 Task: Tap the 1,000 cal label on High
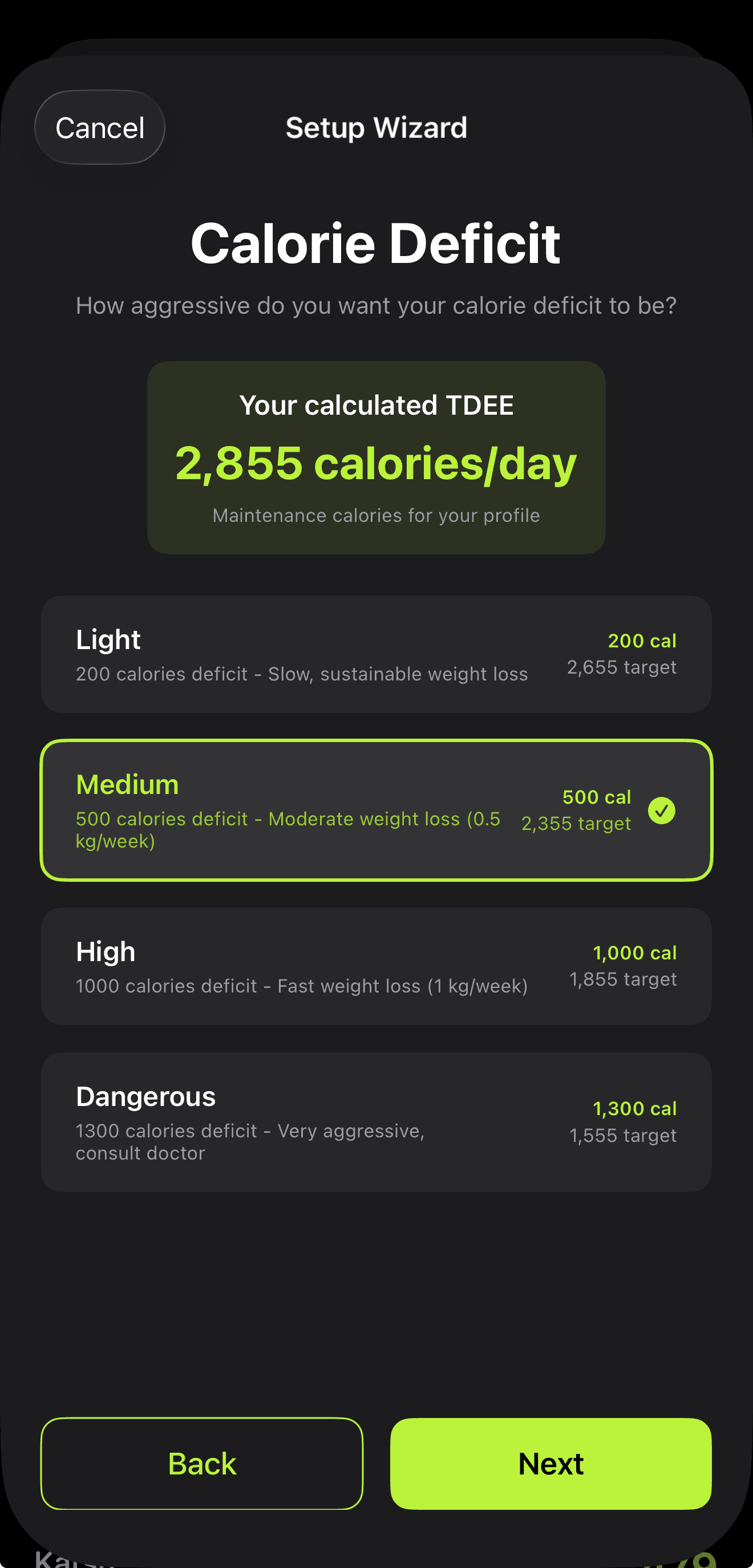tap(635, 953)
